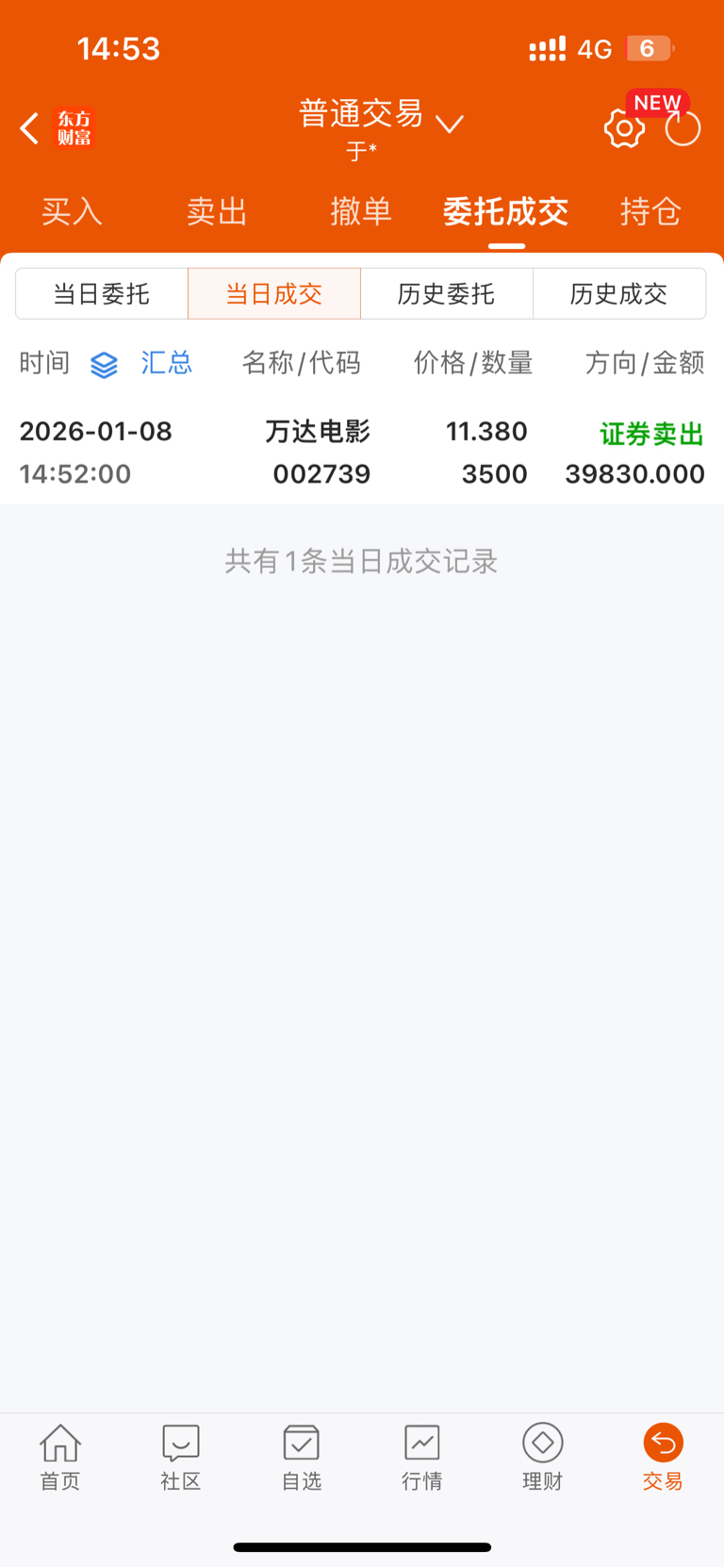Go to 首页 home tab
This screenshot has height=1568, width=724.
click(60, 1457)
